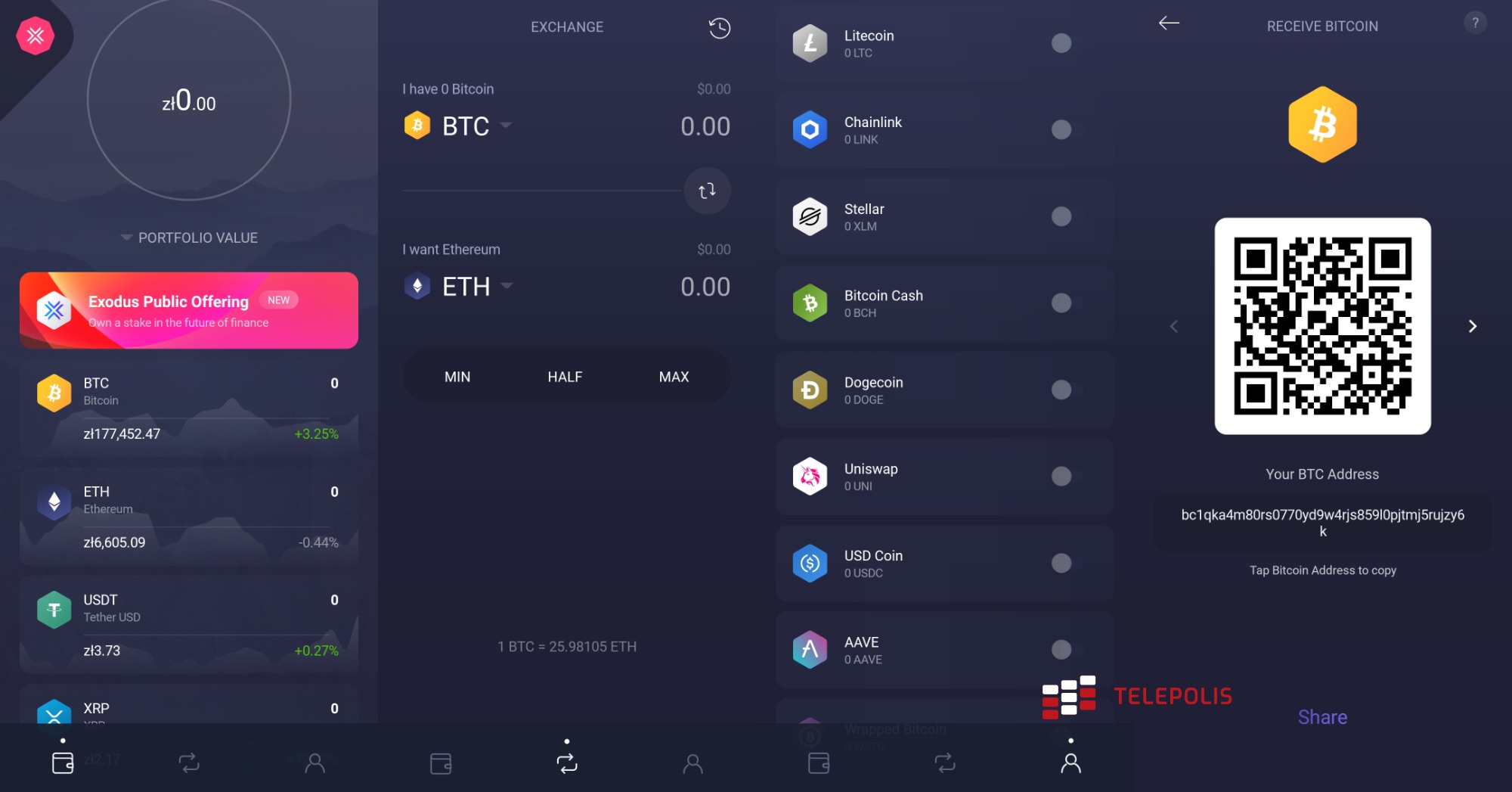Open the Tether USD asset card

(189, 625)
